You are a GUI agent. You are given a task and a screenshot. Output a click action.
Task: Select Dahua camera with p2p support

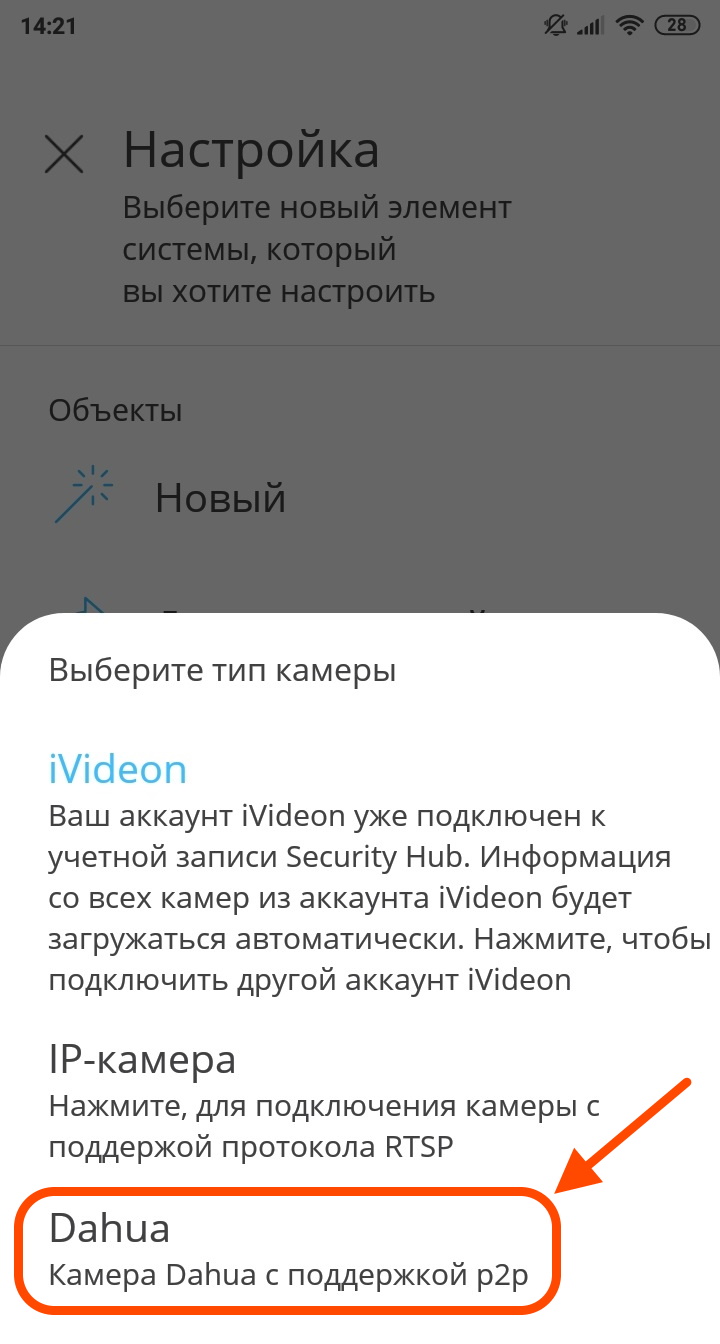[287, 1249]
